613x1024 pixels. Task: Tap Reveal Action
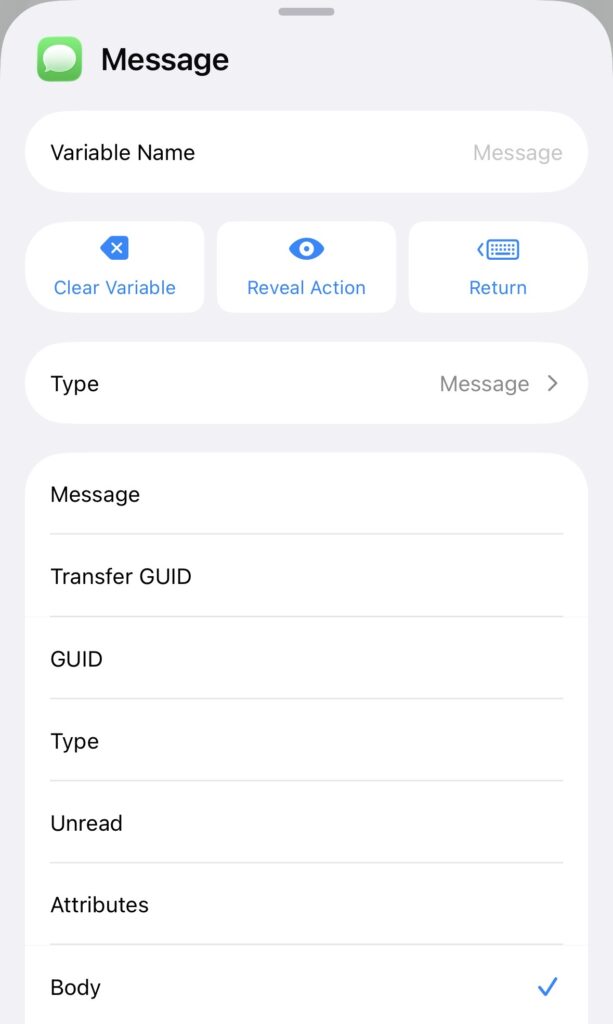(x=306, y=267)
